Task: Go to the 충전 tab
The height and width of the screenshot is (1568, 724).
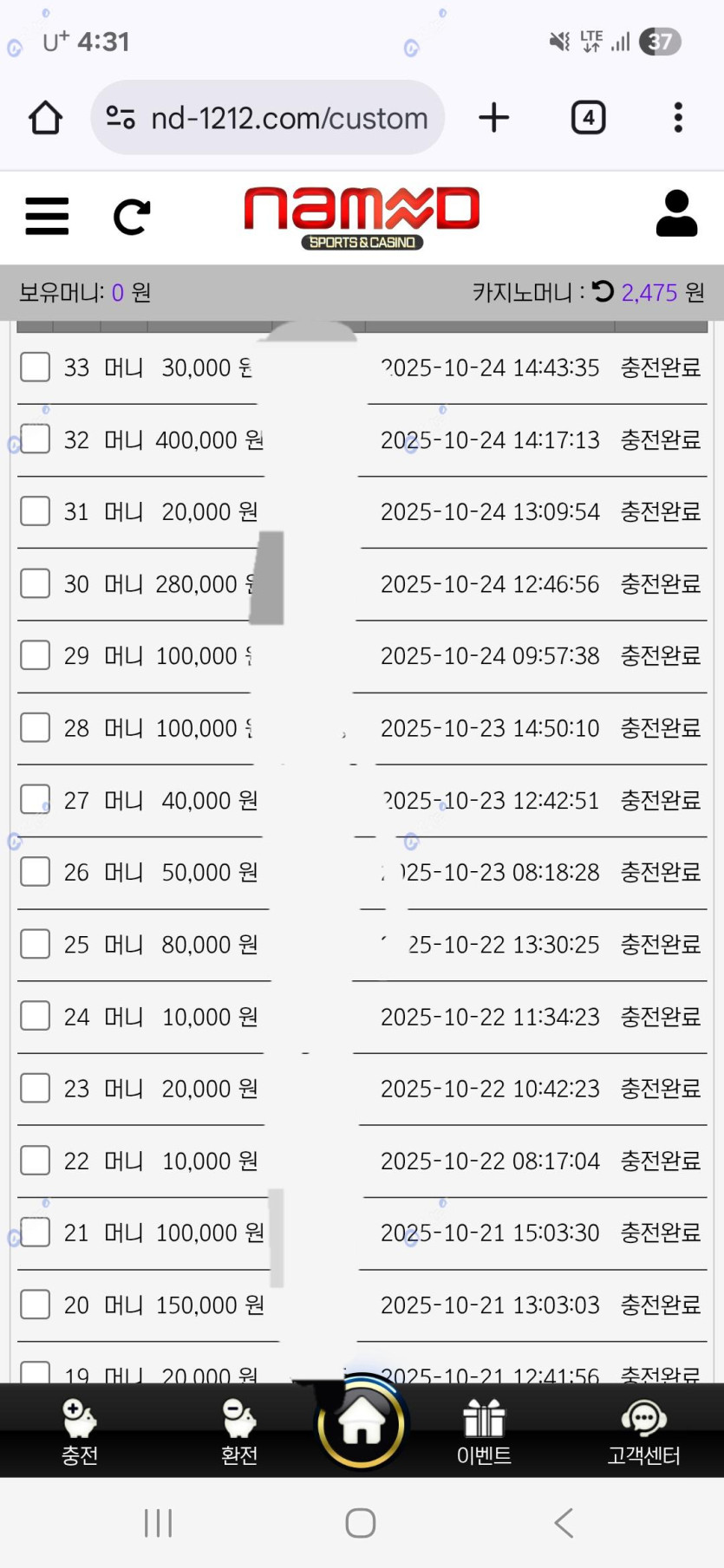Action: click(79, 1430)
